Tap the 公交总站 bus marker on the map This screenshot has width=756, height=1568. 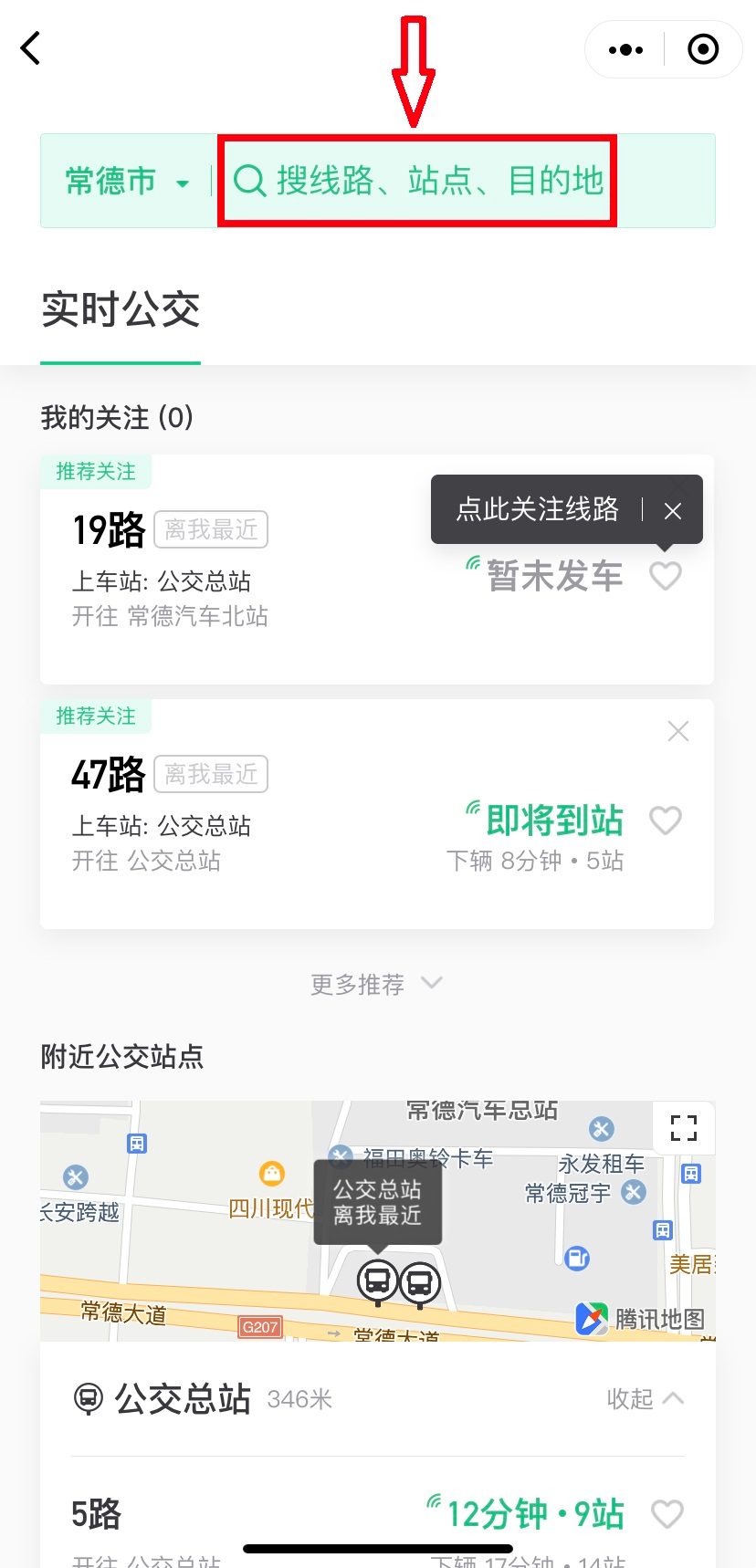click(378, 1281)
